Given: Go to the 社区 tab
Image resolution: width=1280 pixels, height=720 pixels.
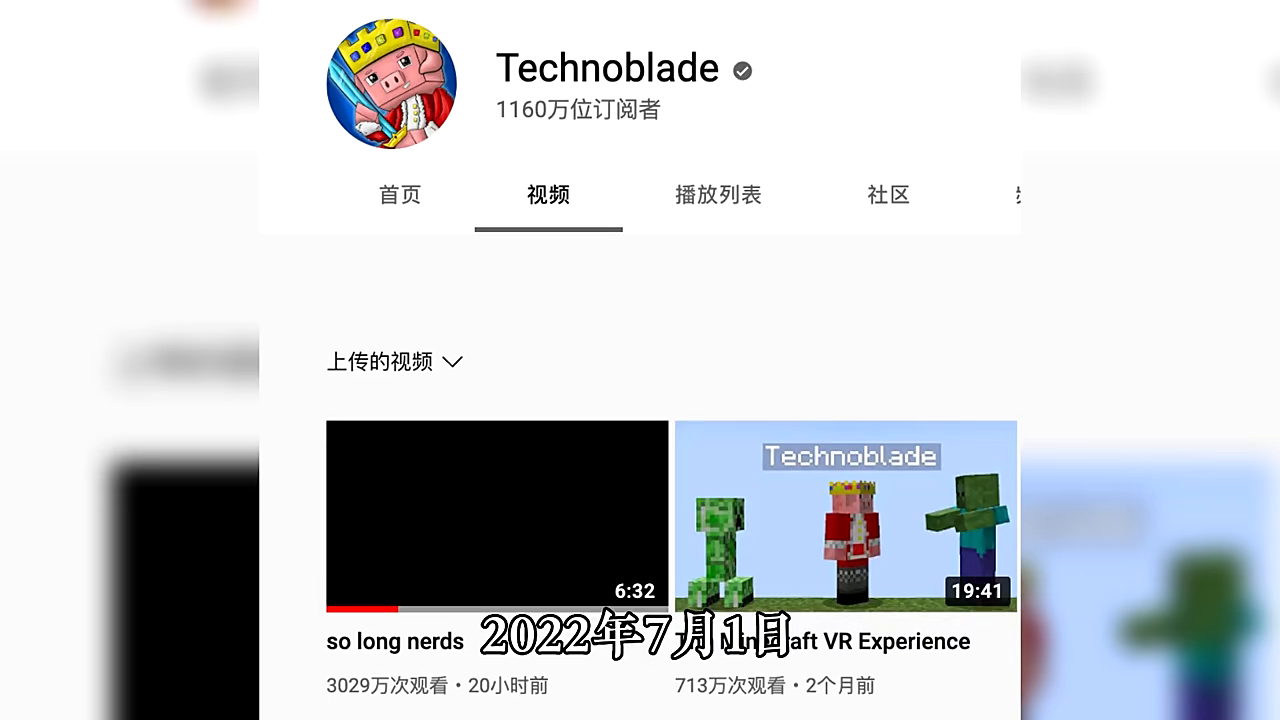Looking at the screenshot, I should click(x=888, y=195).
